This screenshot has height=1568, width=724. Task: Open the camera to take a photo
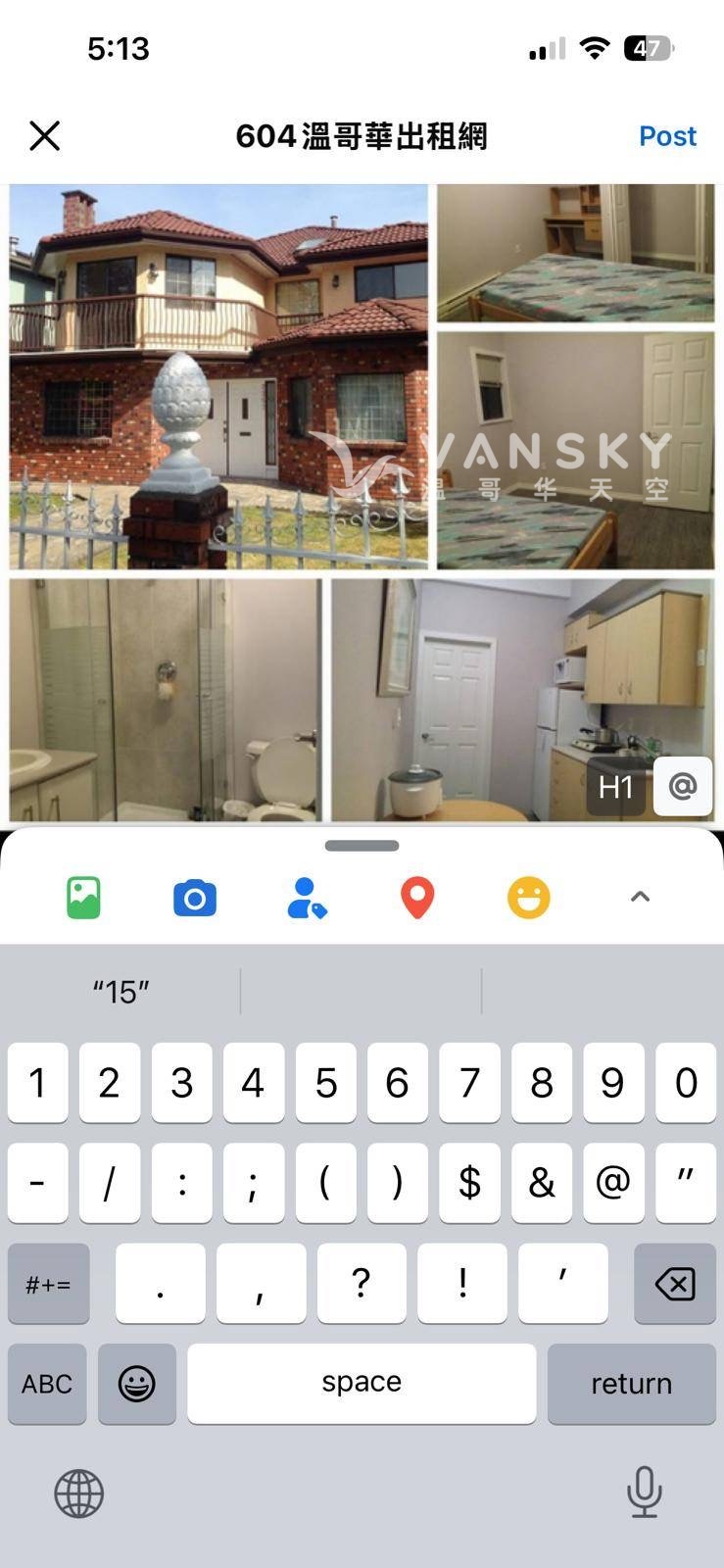point(195,898)
